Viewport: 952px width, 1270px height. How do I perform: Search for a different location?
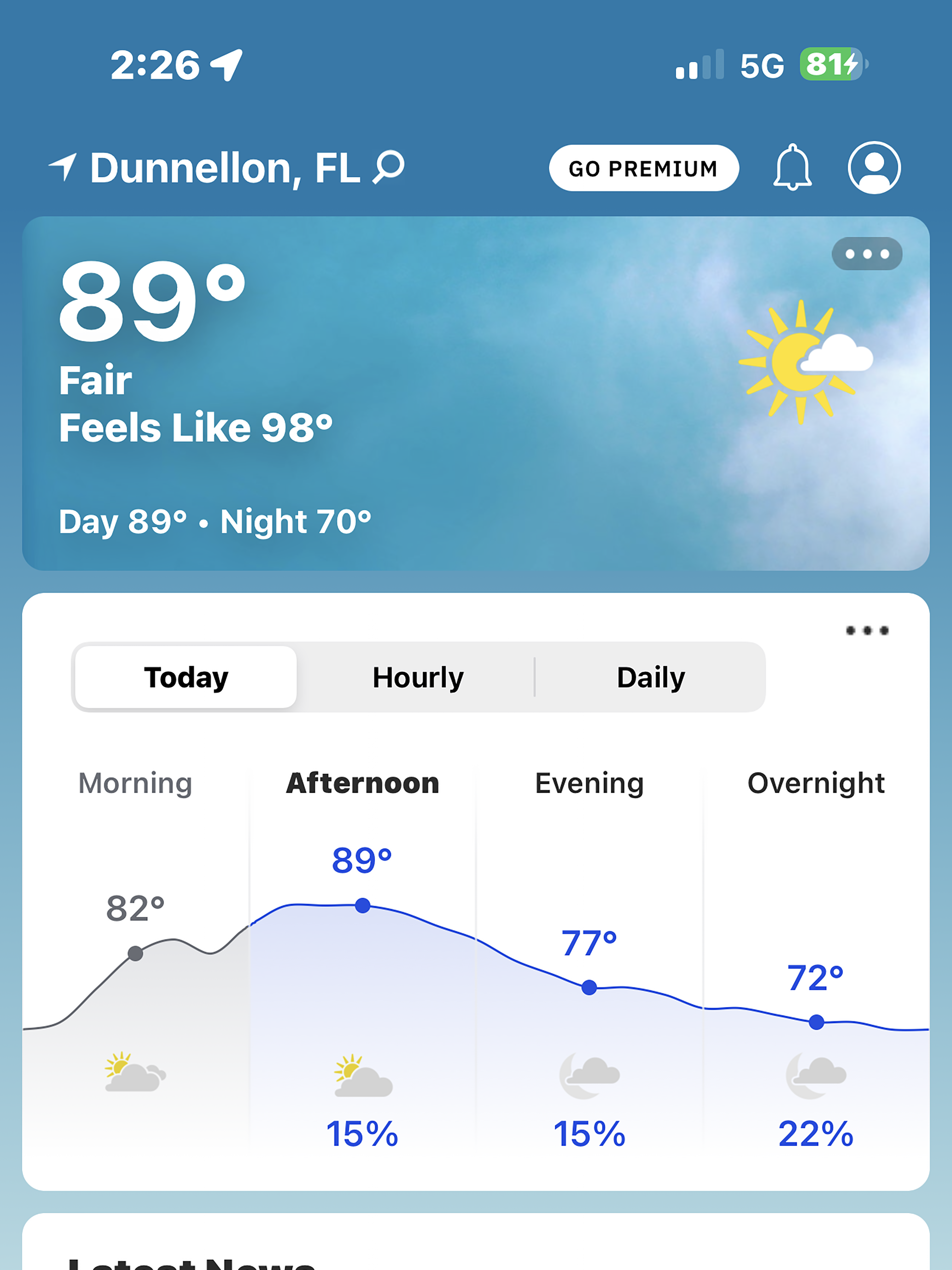coord(388,167)
